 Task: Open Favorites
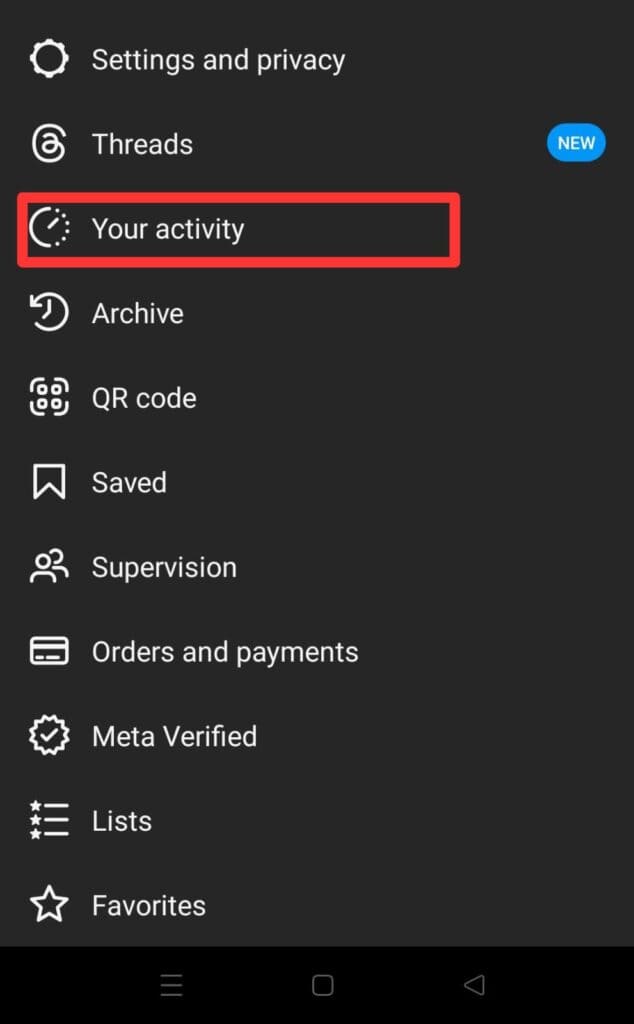coord(149,906)
